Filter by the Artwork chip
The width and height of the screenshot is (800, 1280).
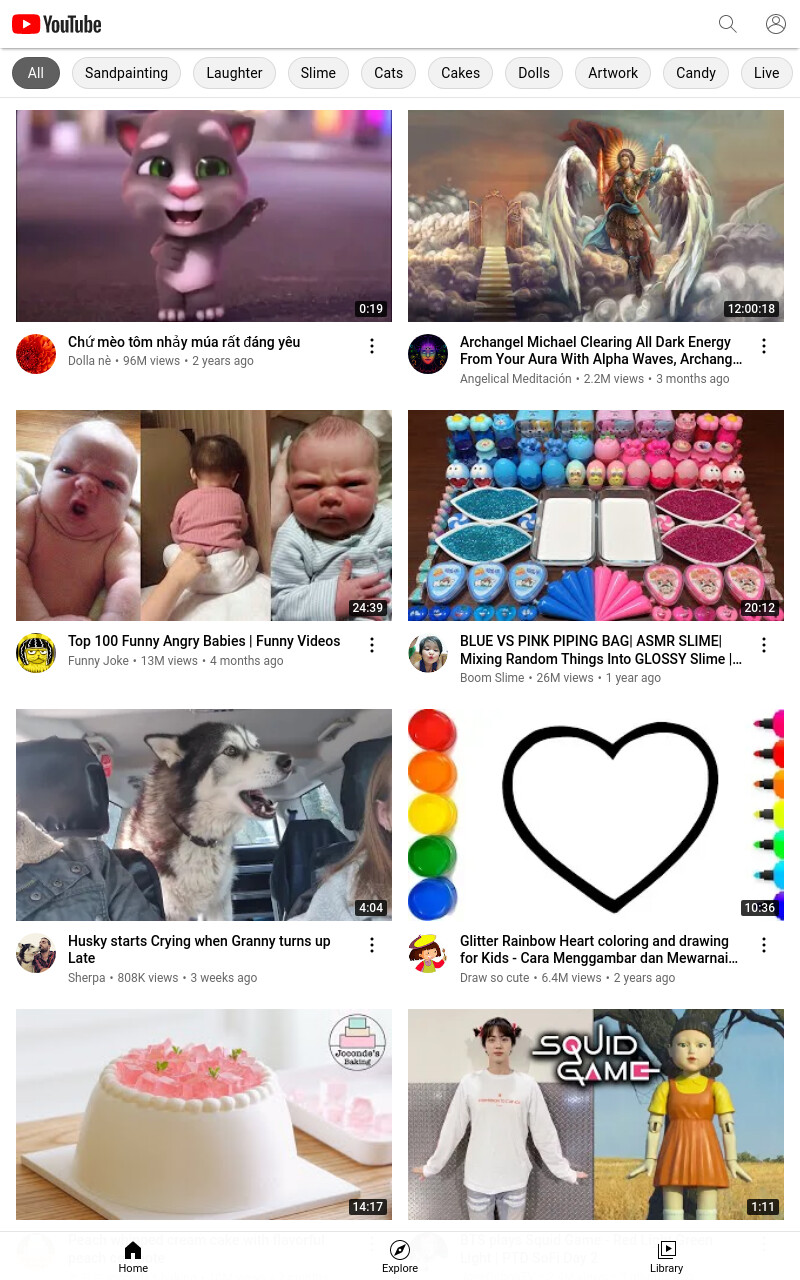pos(613,73)
